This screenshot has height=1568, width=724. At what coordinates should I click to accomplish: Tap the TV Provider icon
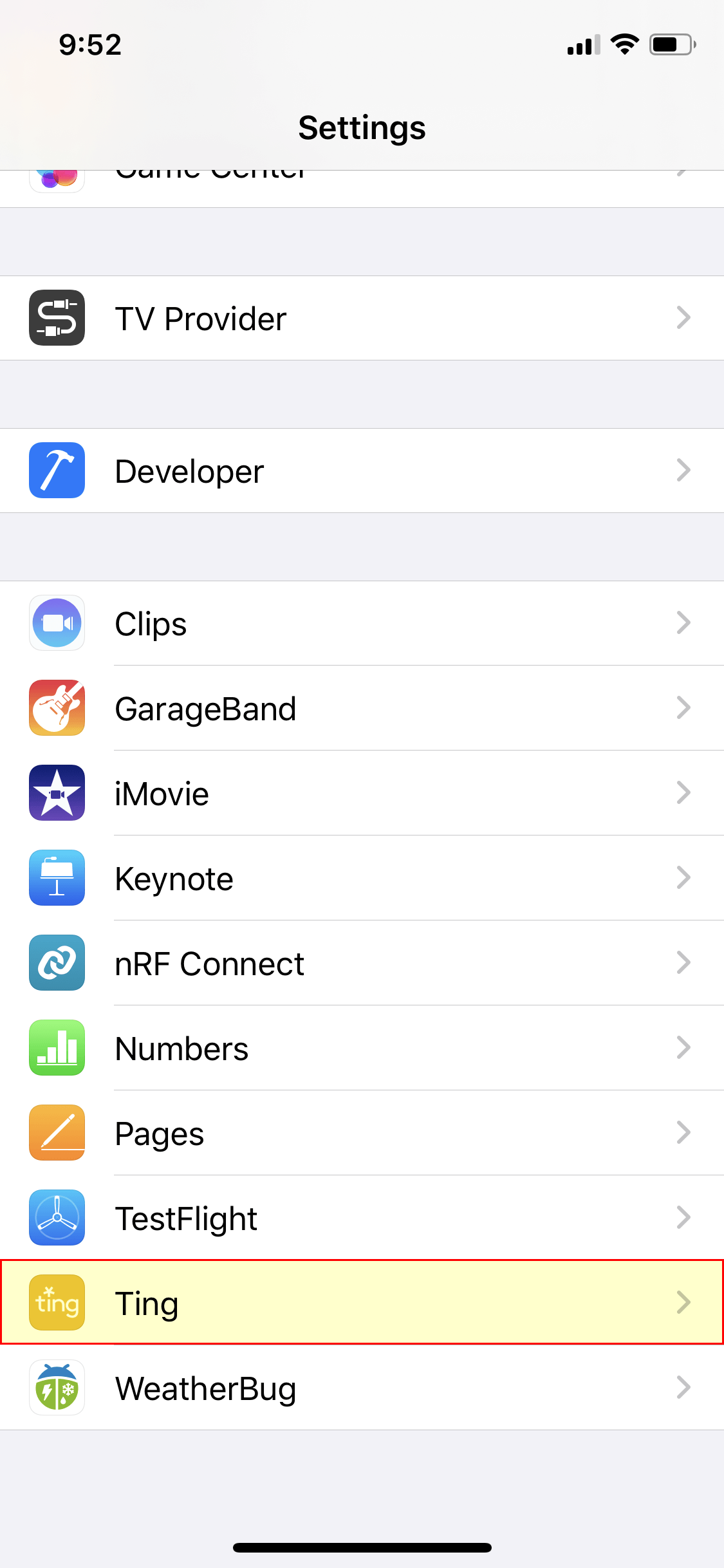coord(57,318)
